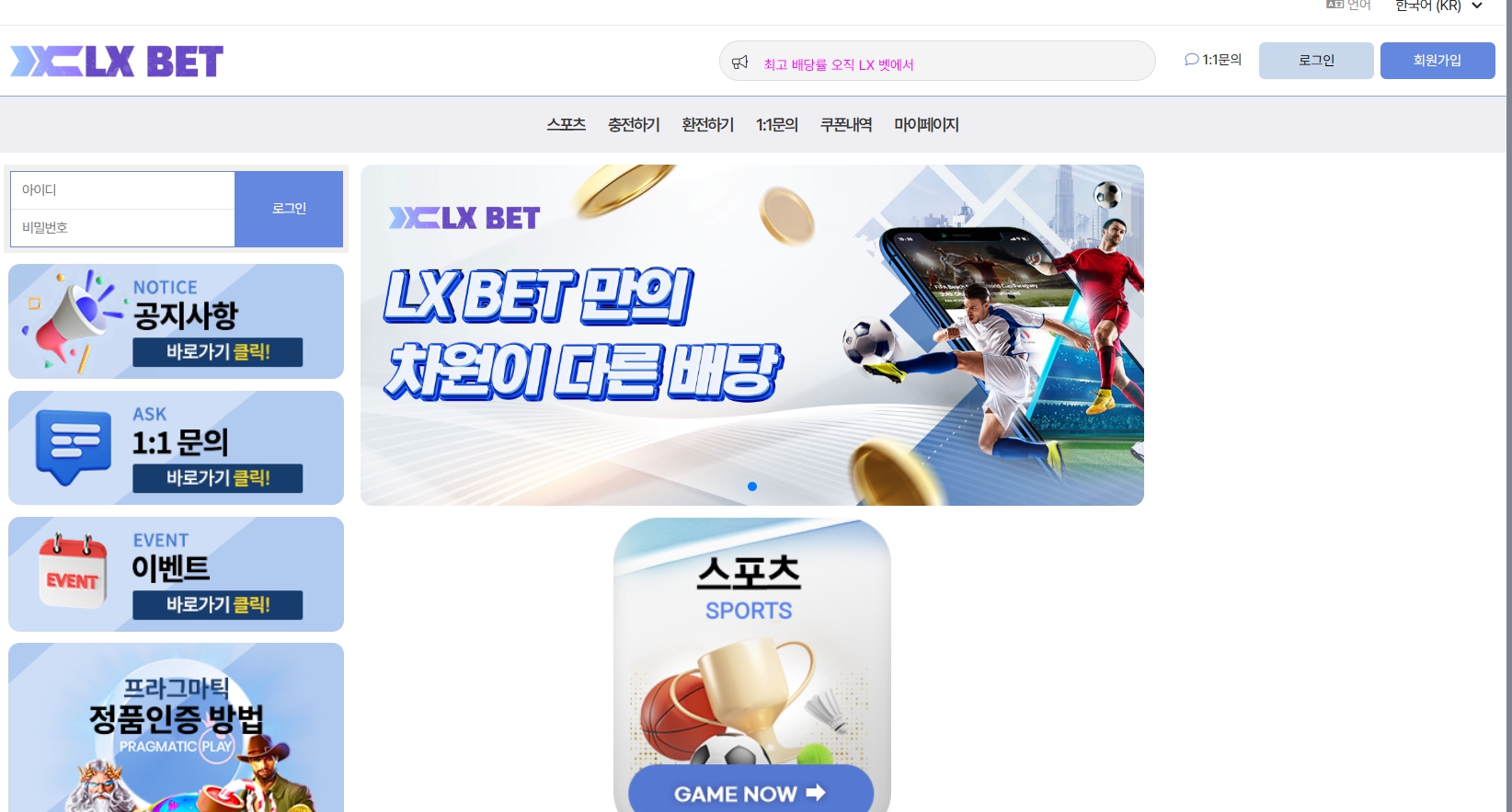View 쿠폰내역 coupon history
This screenshot has height=812, width=1512.
coord(845,124)
